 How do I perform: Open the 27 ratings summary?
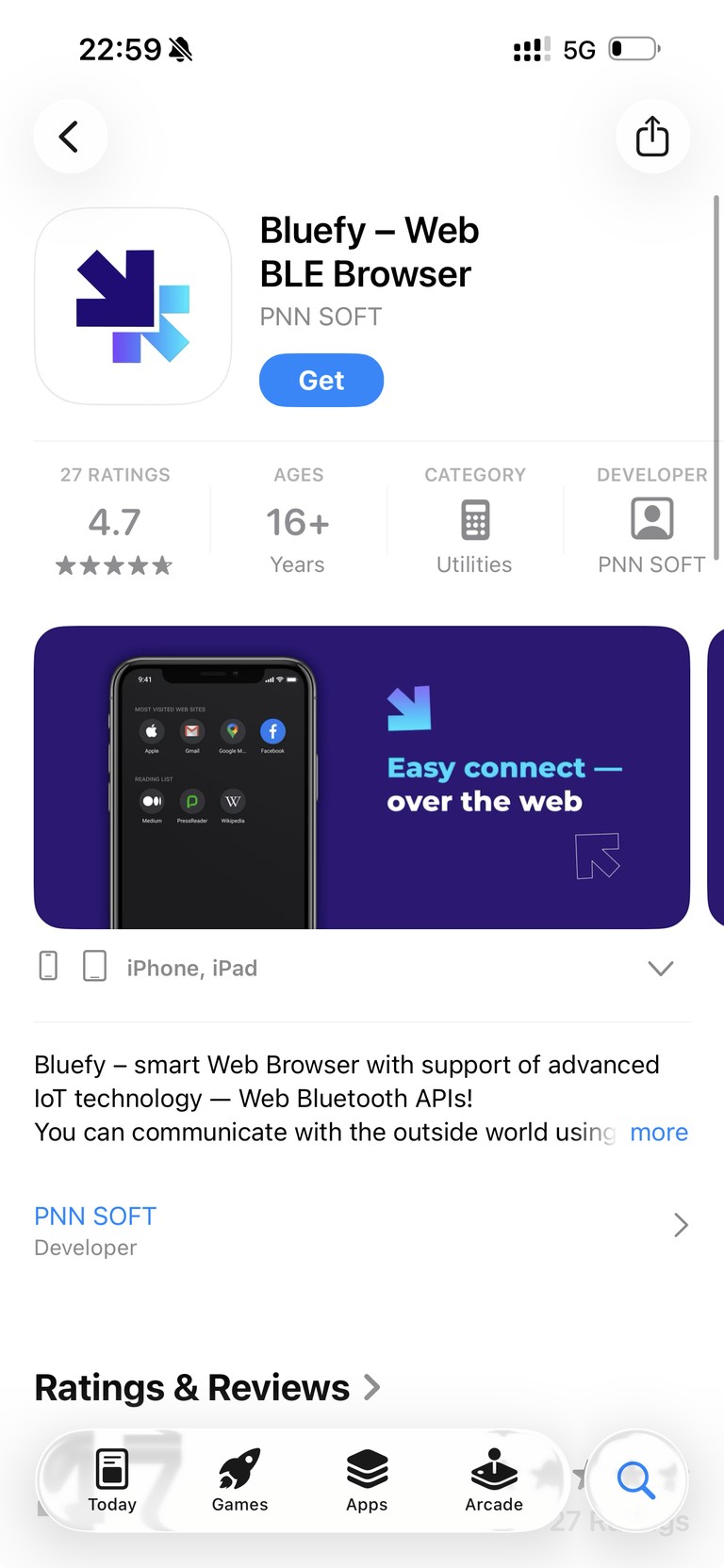tap(115, 521)
